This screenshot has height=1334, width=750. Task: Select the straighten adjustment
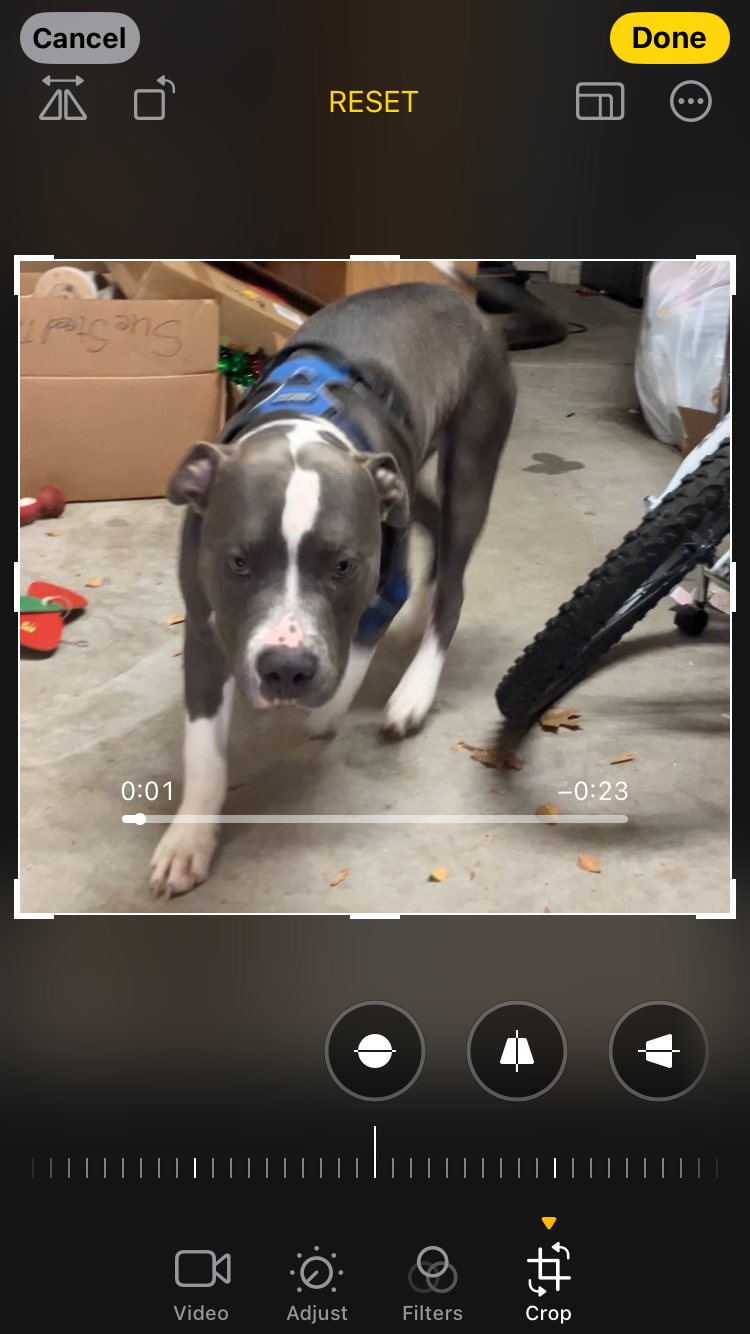pos(375,1051)
